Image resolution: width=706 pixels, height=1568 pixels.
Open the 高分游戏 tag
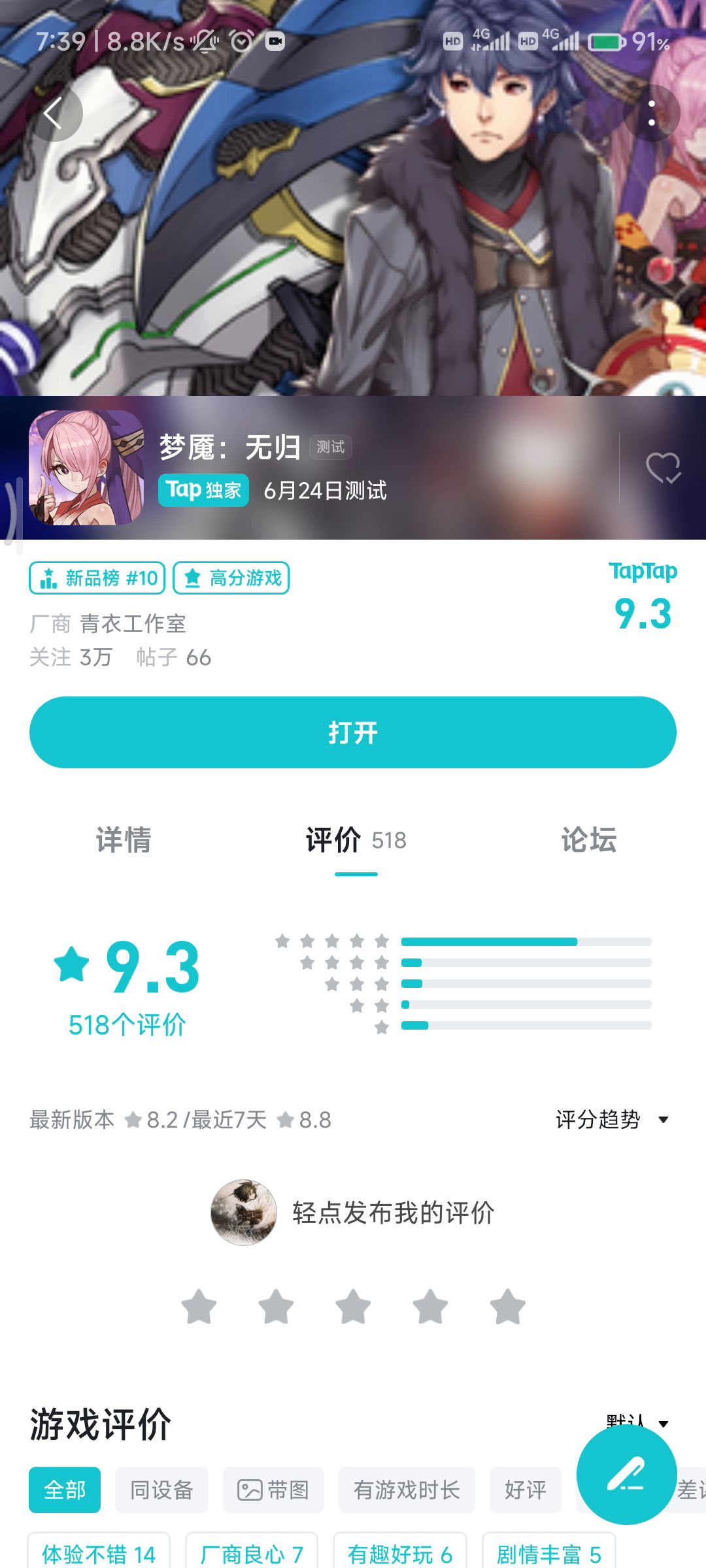coord(231,578)
